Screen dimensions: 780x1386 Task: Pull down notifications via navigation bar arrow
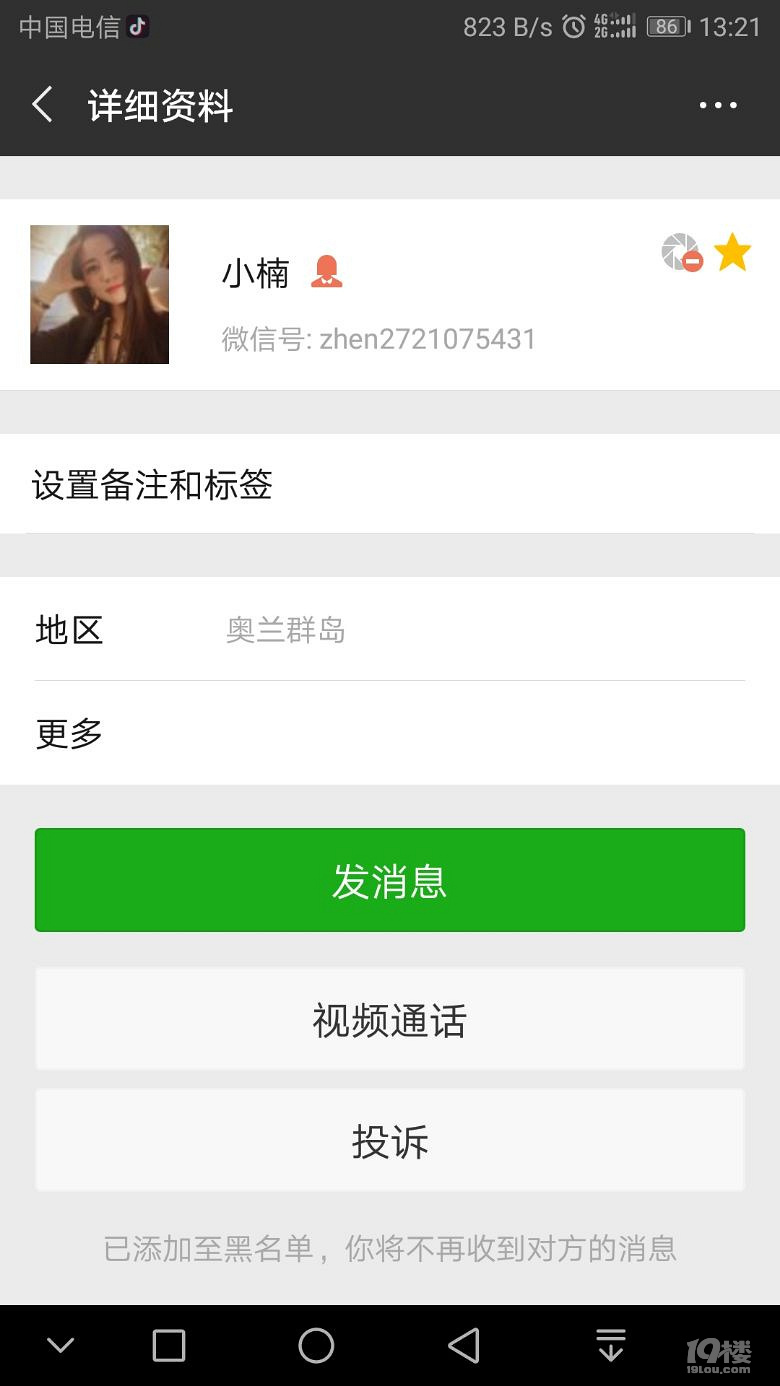[x=609, y=1345]
